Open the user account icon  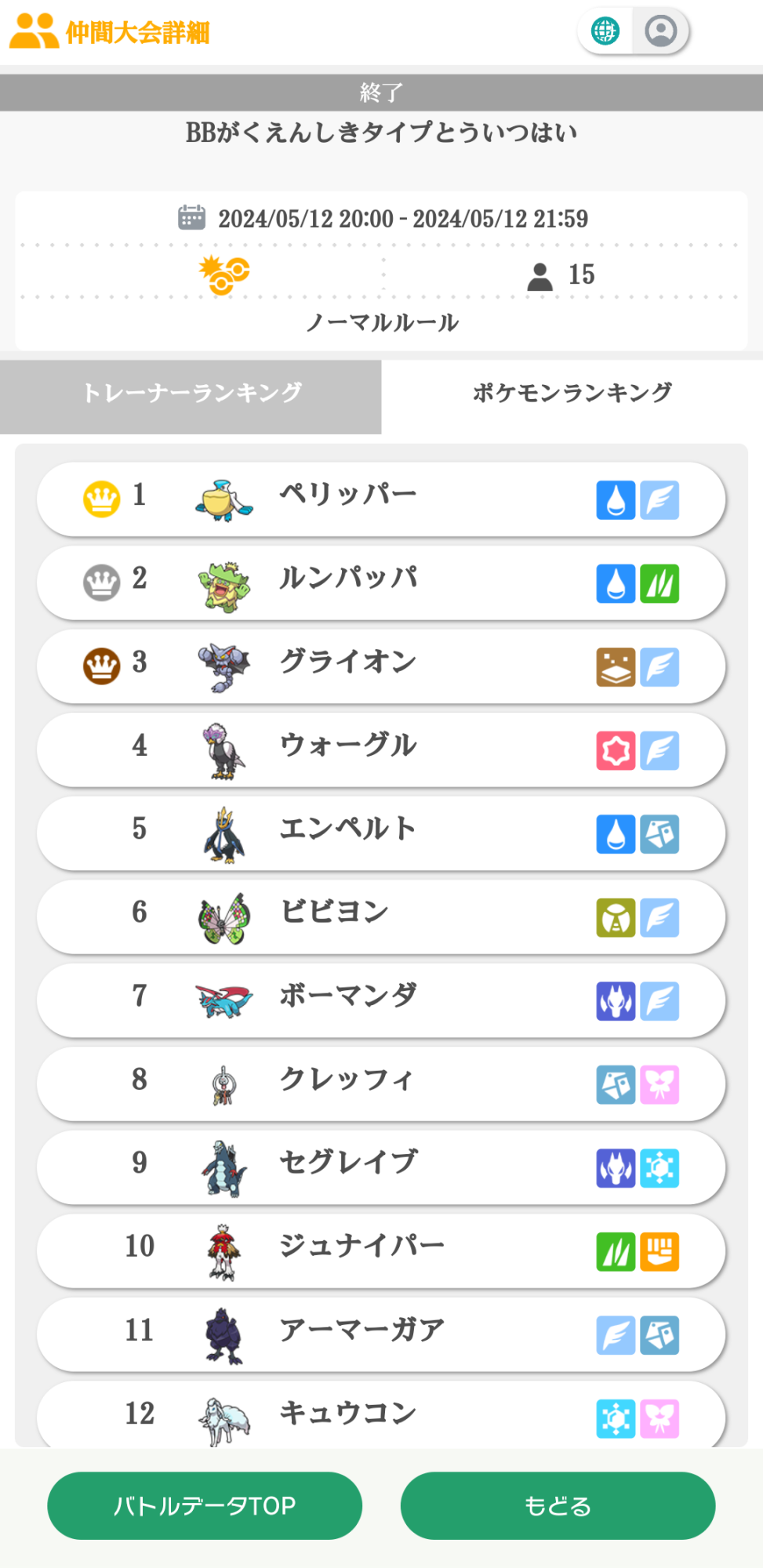coord(660,31)
